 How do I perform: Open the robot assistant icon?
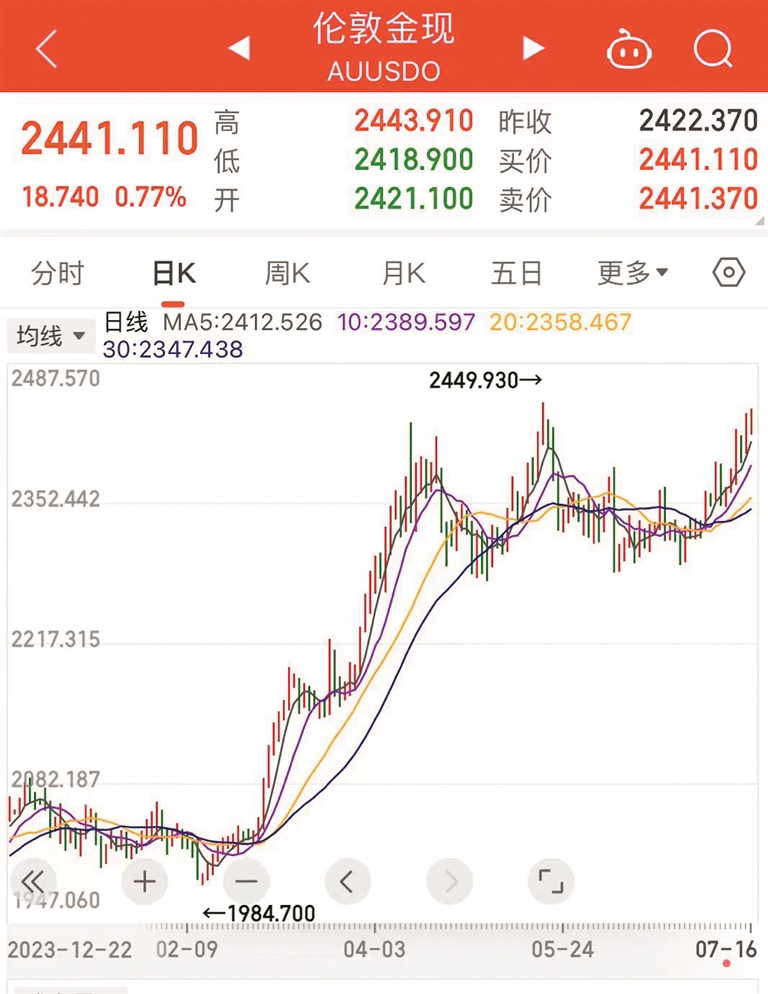(x=628, y=47)
